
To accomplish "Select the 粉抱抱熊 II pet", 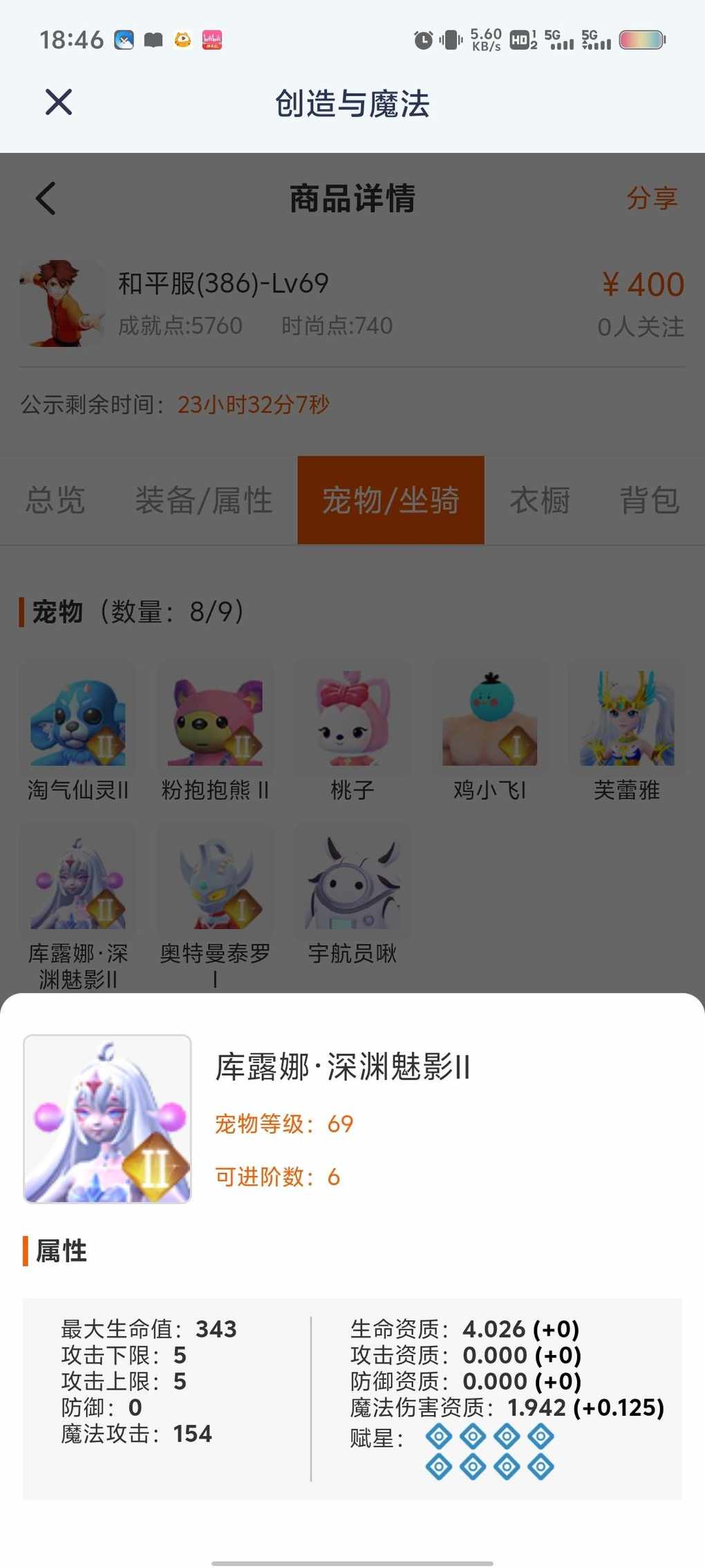I will pos(215,733).
